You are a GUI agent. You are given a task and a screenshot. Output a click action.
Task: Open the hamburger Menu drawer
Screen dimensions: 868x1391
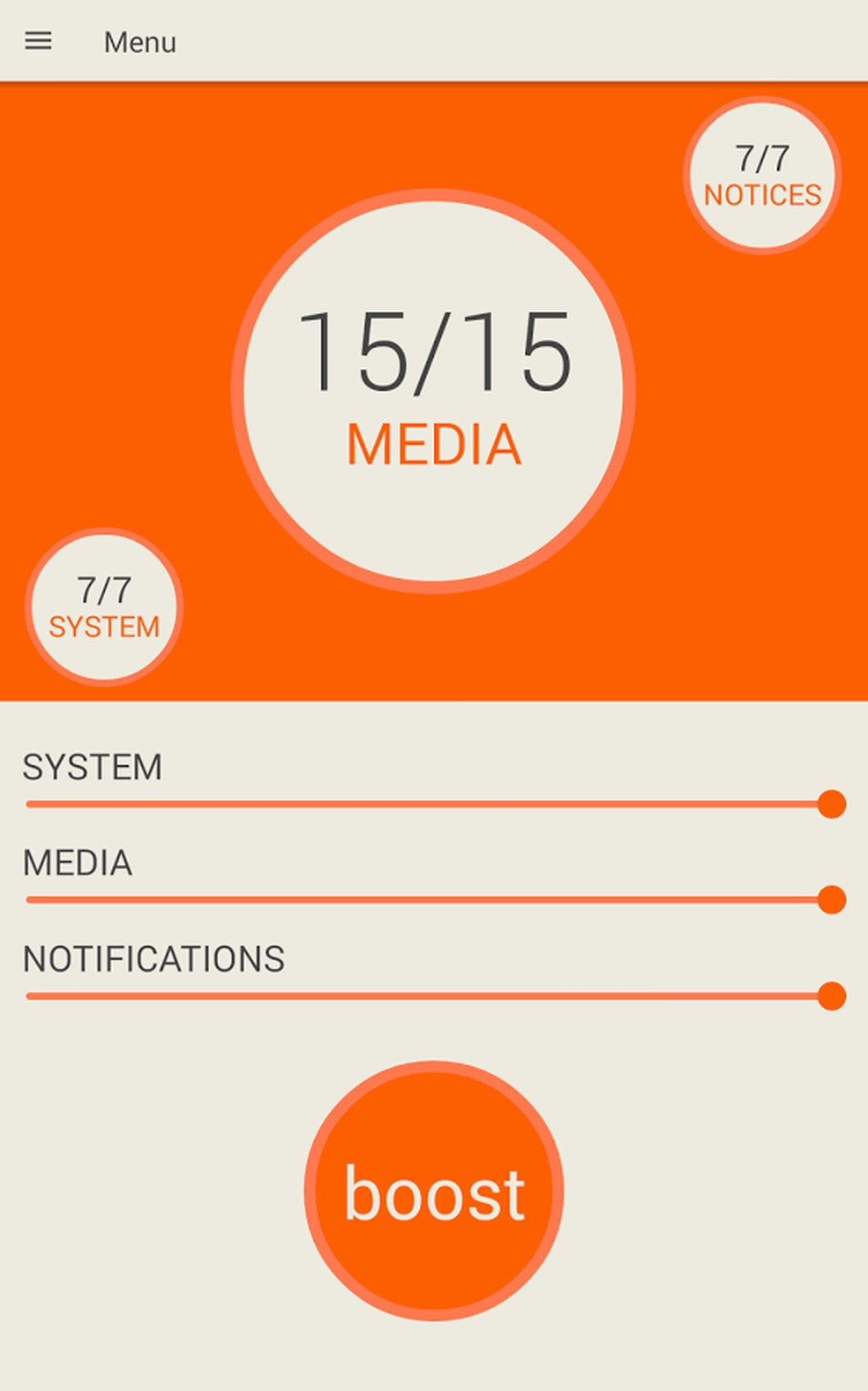[38, 41]
